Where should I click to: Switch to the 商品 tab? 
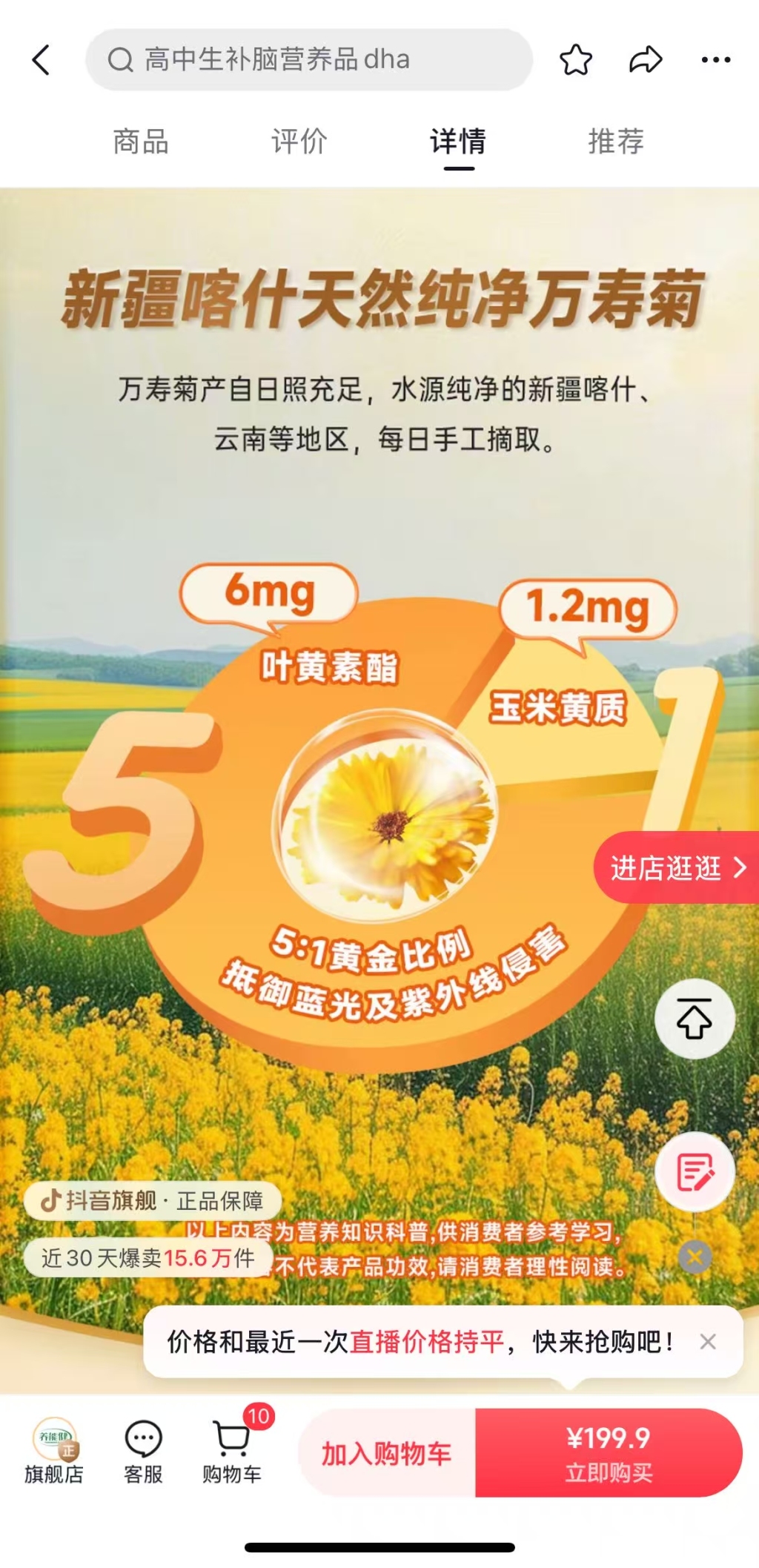click(141, 141)
